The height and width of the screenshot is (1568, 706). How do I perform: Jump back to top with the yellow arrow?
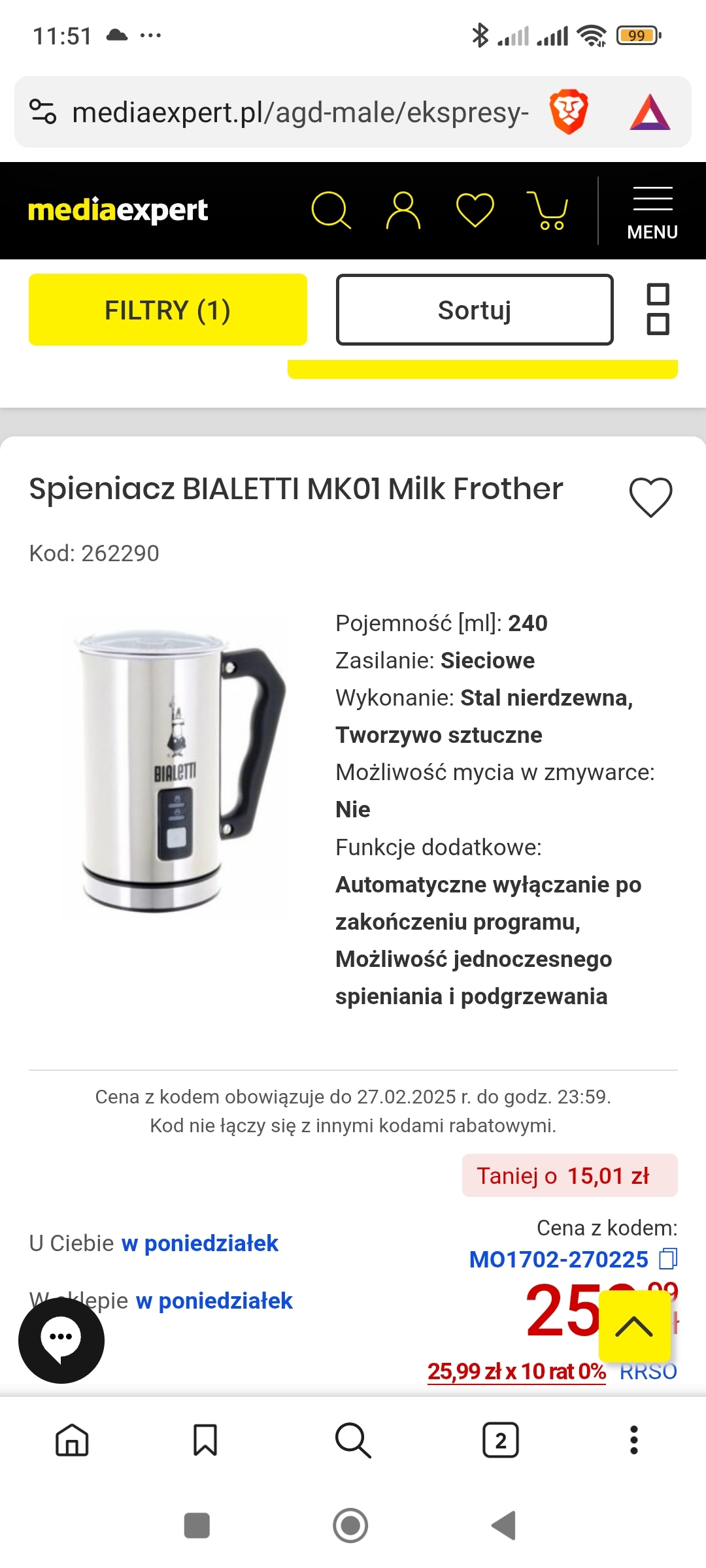coord(634,1326)
